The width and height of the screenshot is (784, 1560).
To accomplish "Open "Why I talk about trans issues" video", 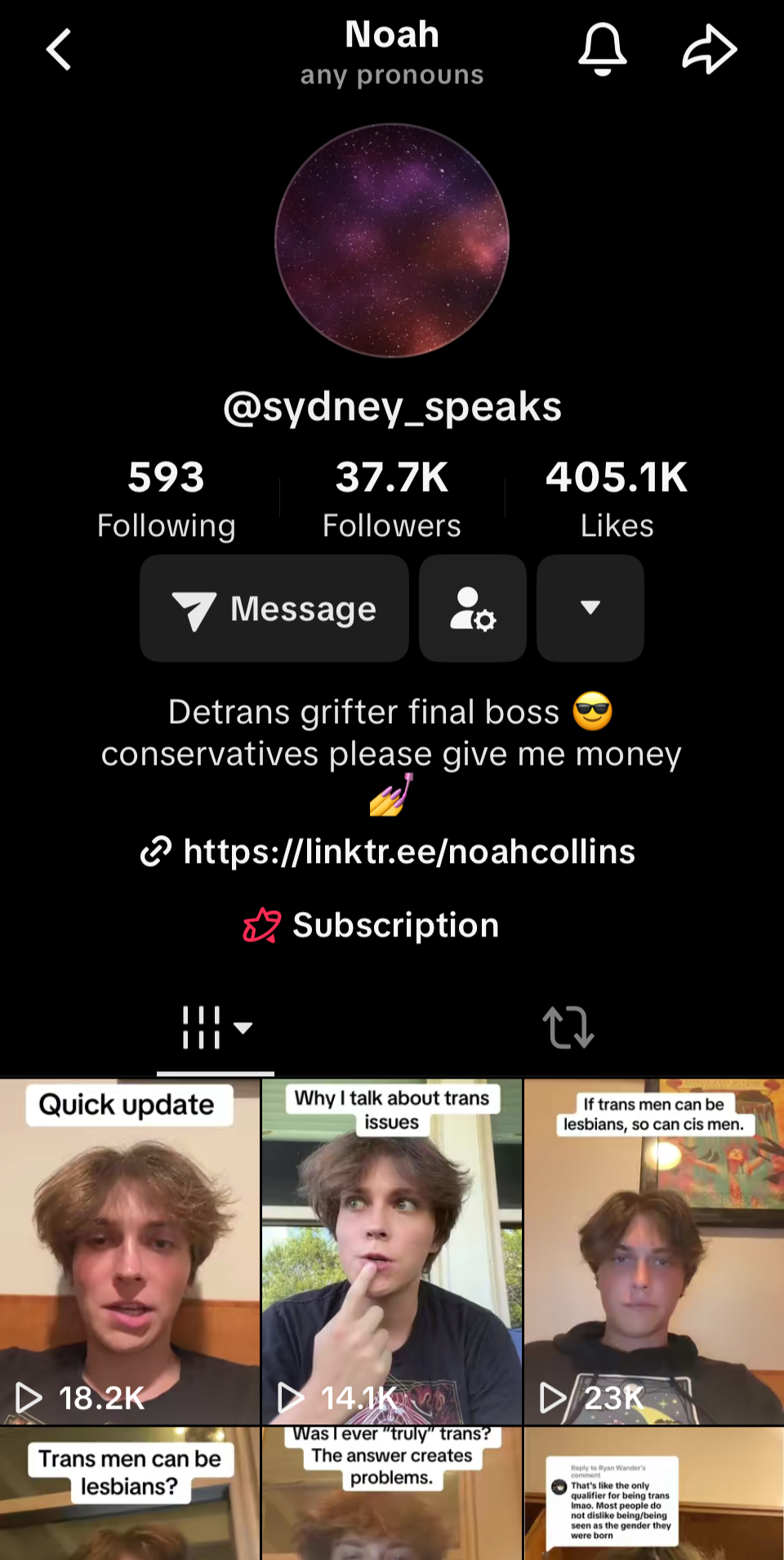I will click(392, 1251).
